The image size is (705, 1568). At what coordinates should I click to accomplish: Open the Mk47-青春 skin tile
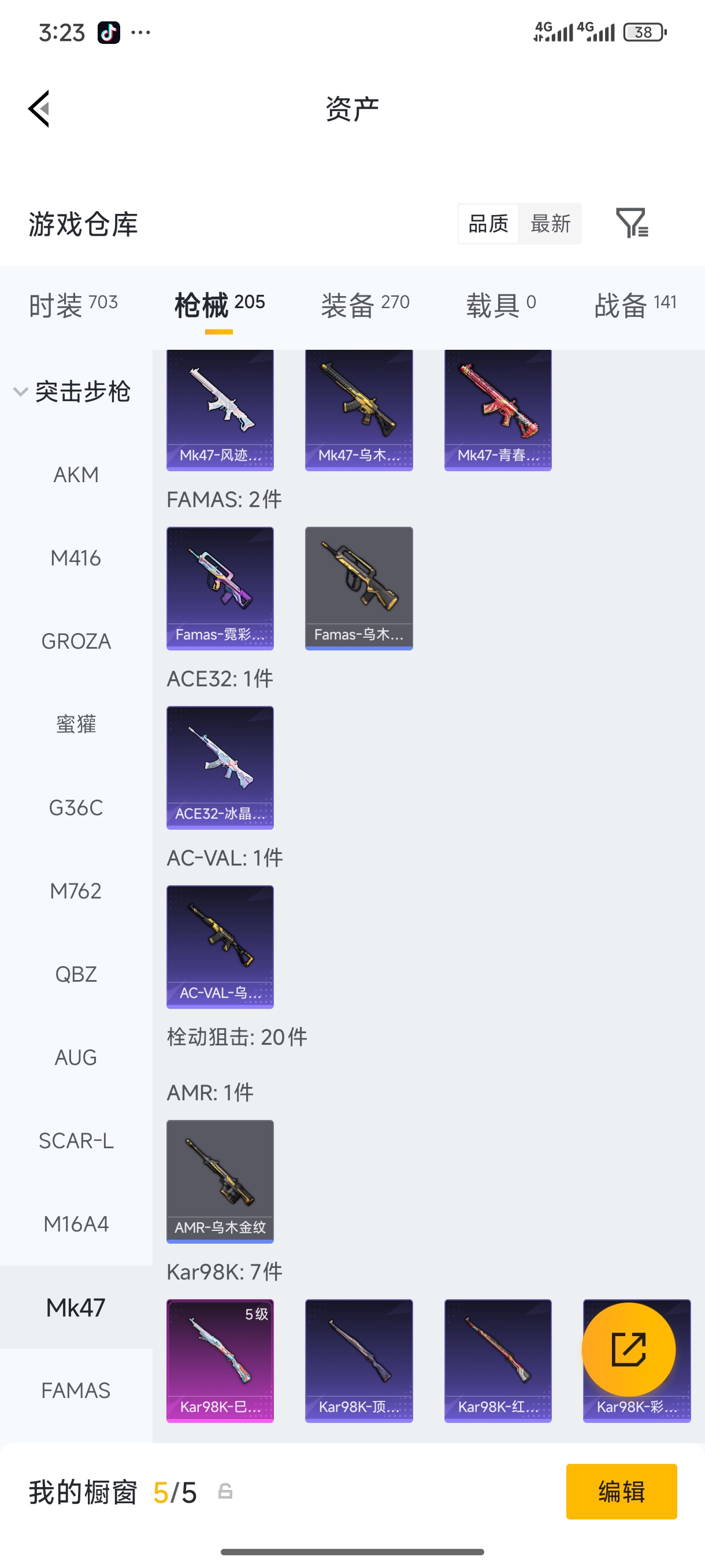click(x=498, y=409)
